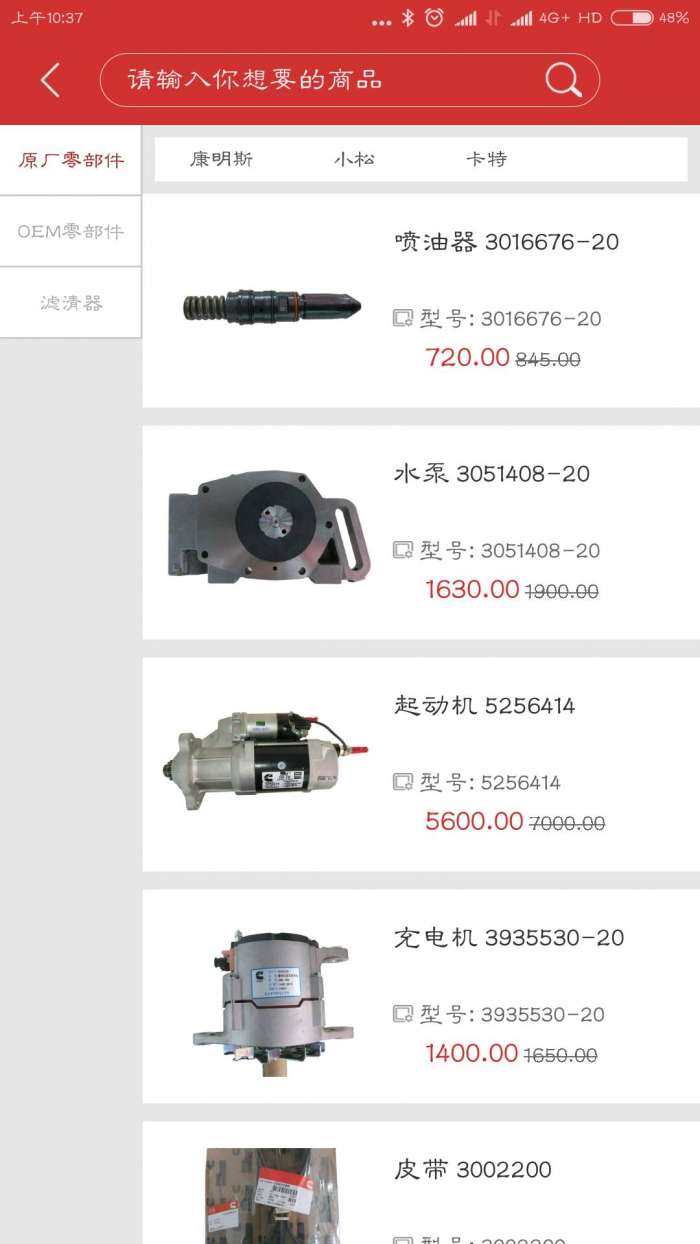This screenshot has width=700, height=1244.
Task: Tap the magnifier search icon
Action: (563, 80)
